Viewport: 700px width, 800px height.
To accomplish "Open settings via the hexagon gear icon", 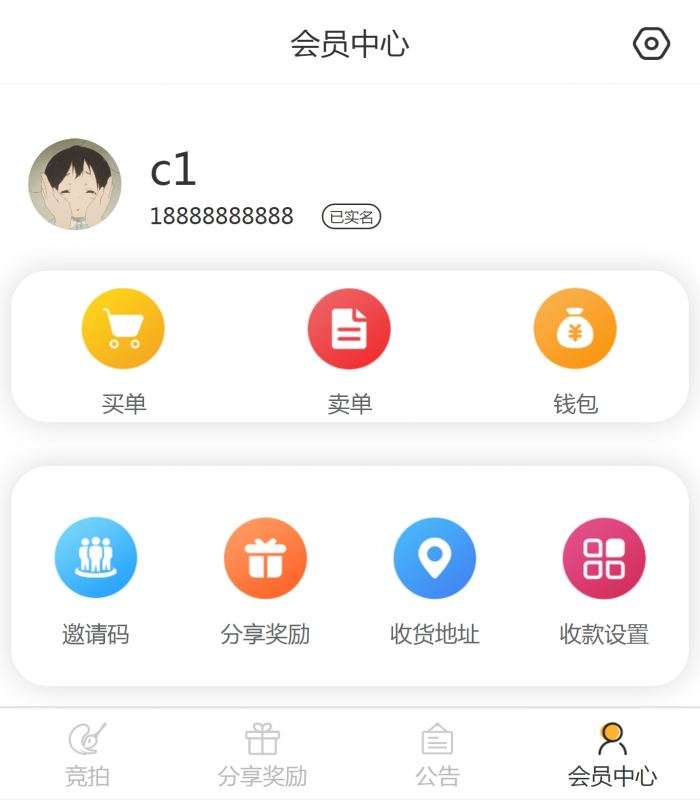I will (x=651, y=44).
